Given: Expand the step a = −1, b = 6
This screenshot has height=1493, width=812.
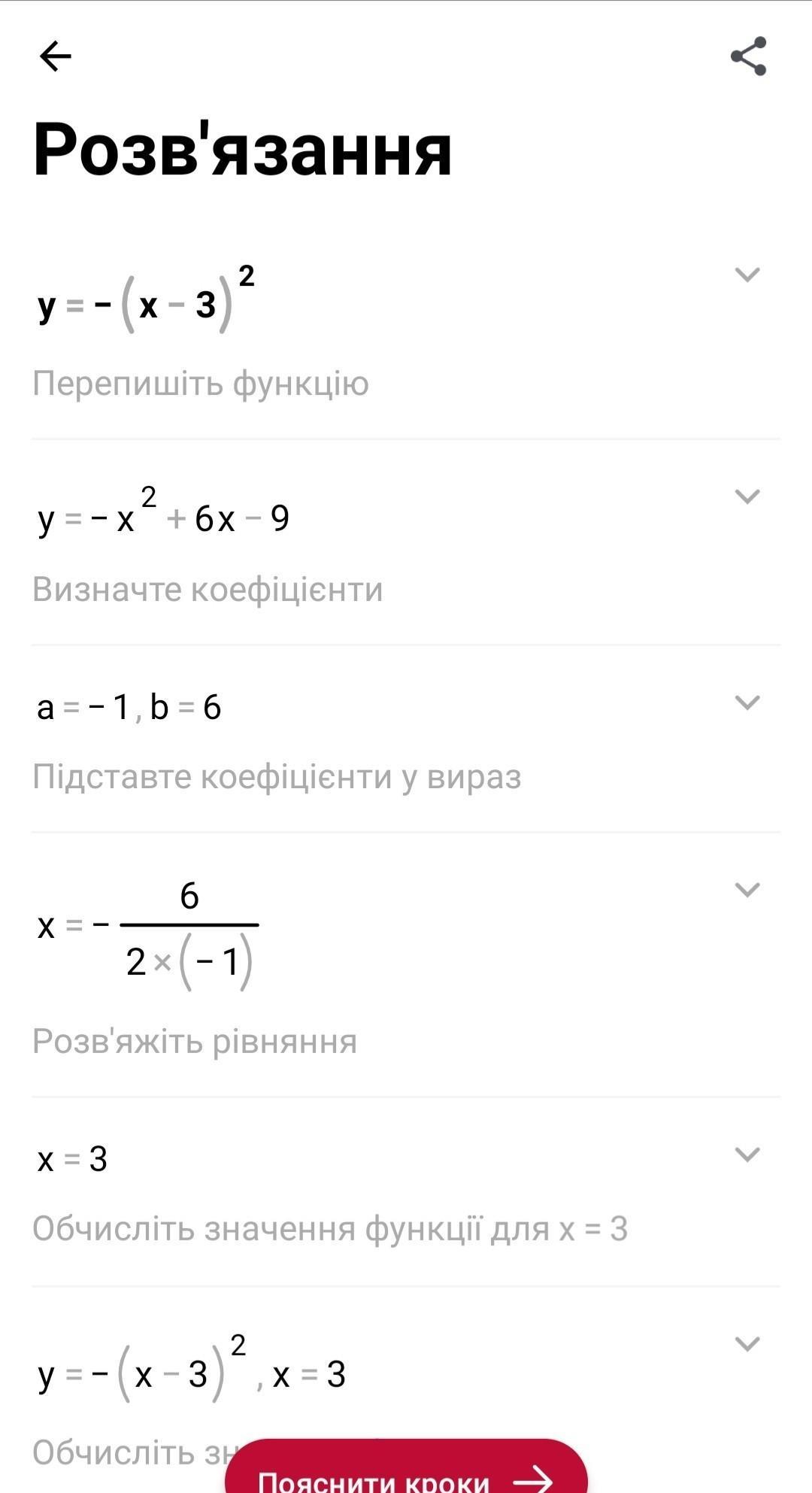Looking at the screenshot, I should 747,702.
